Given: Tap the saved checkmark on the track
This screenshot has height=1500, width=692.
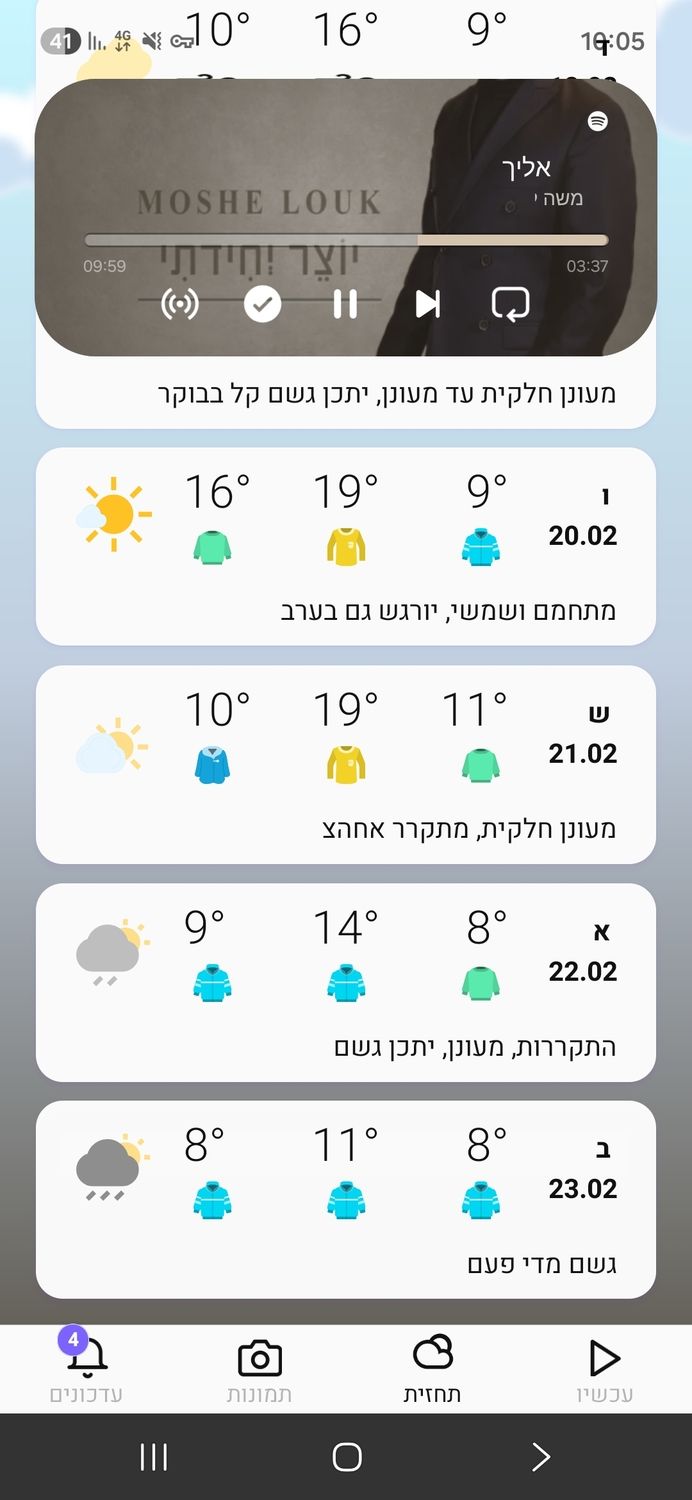Looking at the screenshot, I should click(x=263, y=304).
